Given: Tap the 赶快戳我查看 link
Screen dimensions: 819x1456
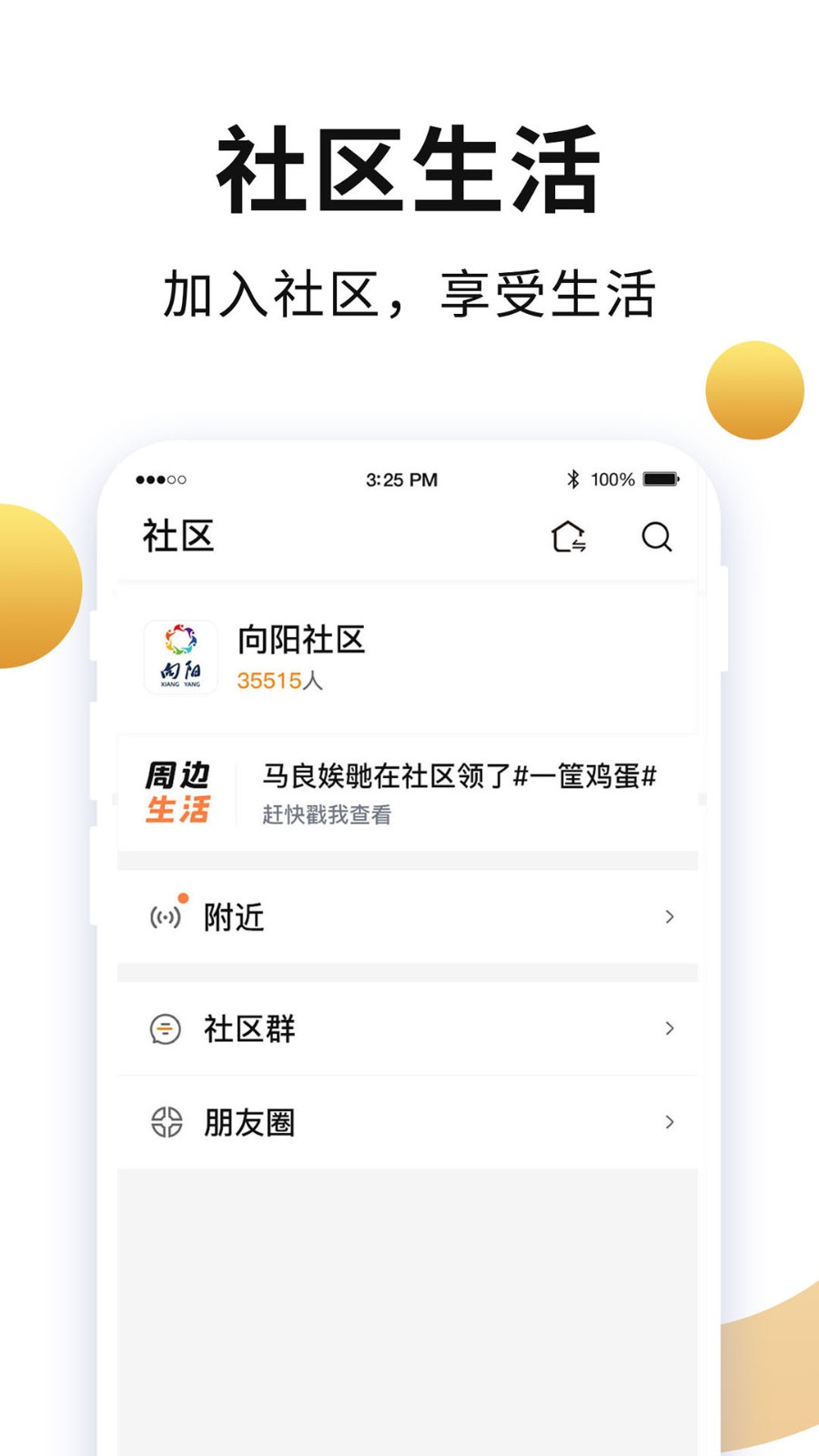Looking at the screenshot, I should click(328, 816).
